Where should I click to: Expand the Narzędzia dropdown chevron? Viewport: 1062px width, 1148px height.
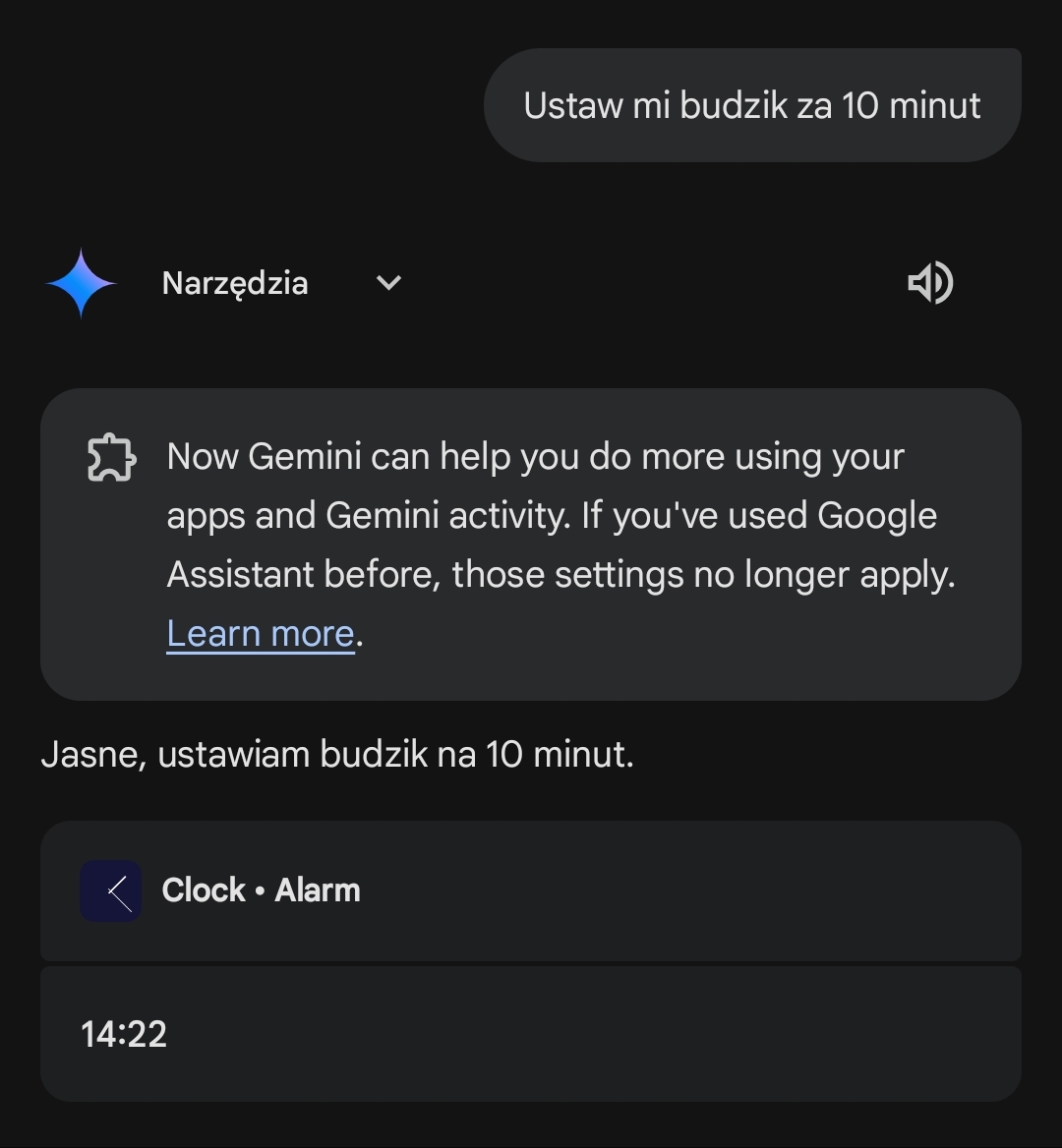[388, 283]
